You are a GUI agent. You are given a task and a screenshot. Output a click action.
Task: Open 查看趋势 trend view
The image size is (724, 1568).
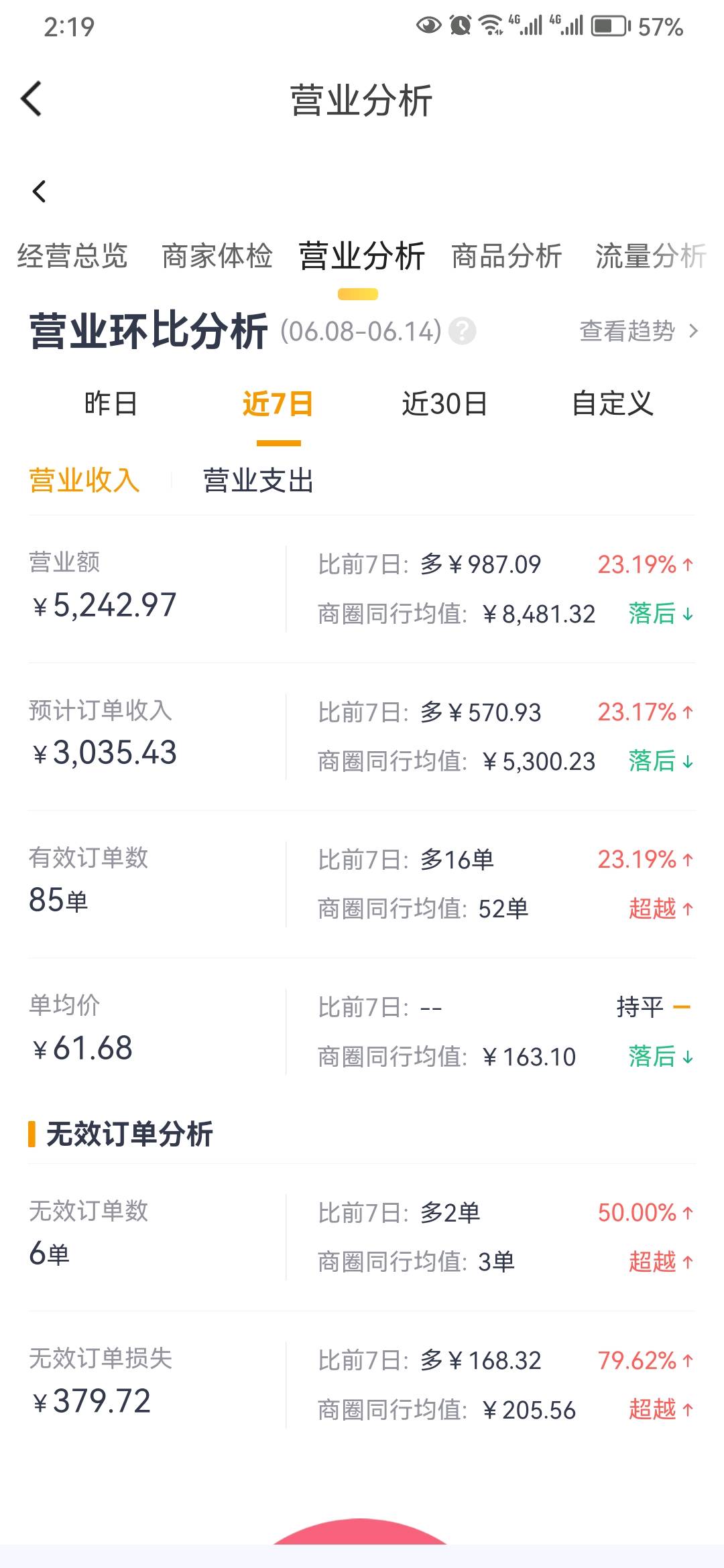pos(638,331)
